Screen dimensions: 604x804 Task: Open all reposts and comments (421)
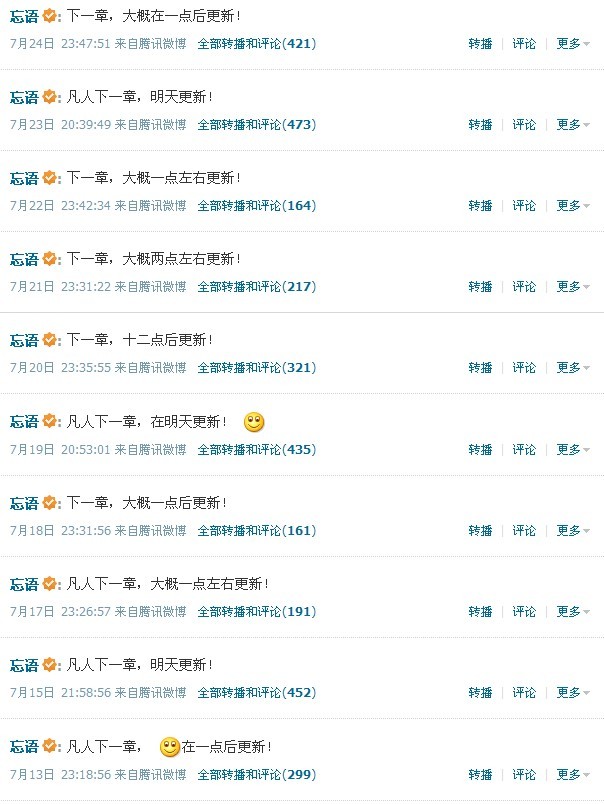click(256, 44)
